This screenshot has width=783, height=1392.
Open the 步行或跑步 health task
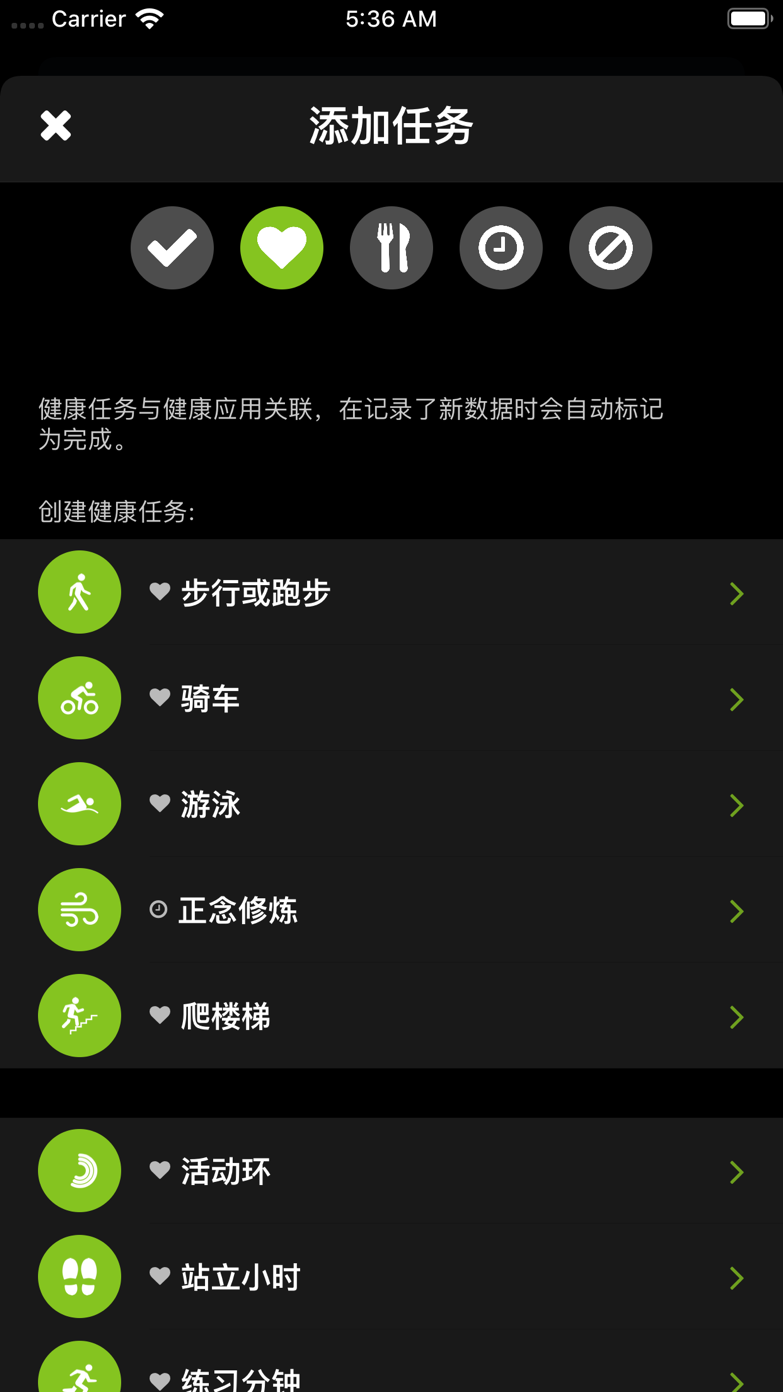pos(391,593)
